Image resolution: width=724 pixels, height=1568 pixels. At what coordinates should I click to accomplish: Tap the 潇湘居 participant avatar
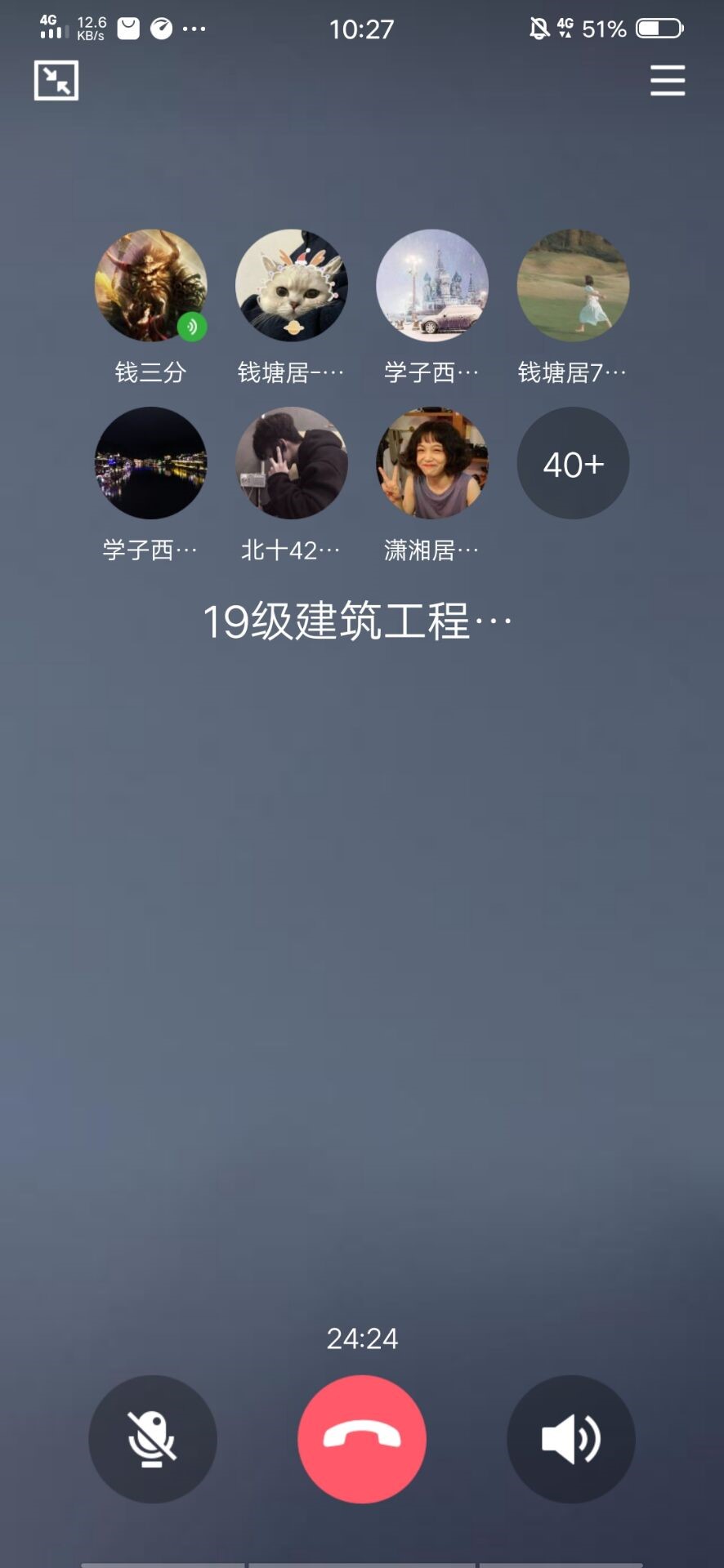432,463
